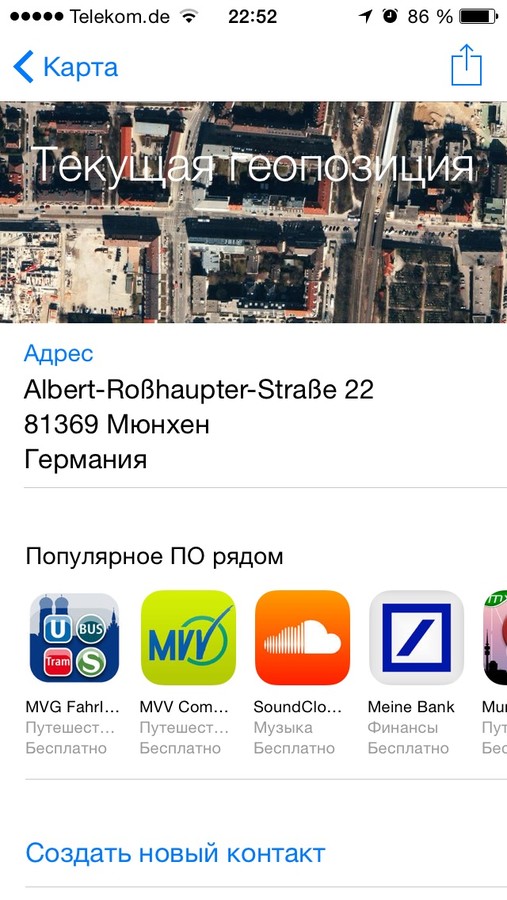Tap Создать новый контакт
This screenshot has height=900, width=507.
[175, 854]
